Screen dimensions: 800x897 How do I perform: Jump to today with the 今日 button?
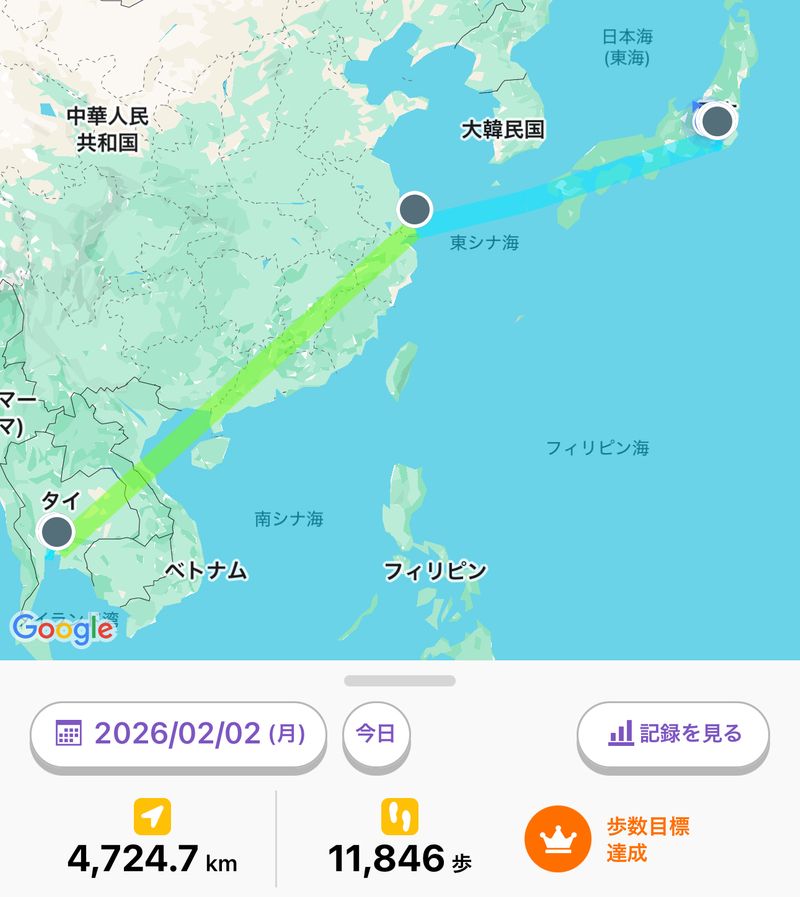[376, 734]
